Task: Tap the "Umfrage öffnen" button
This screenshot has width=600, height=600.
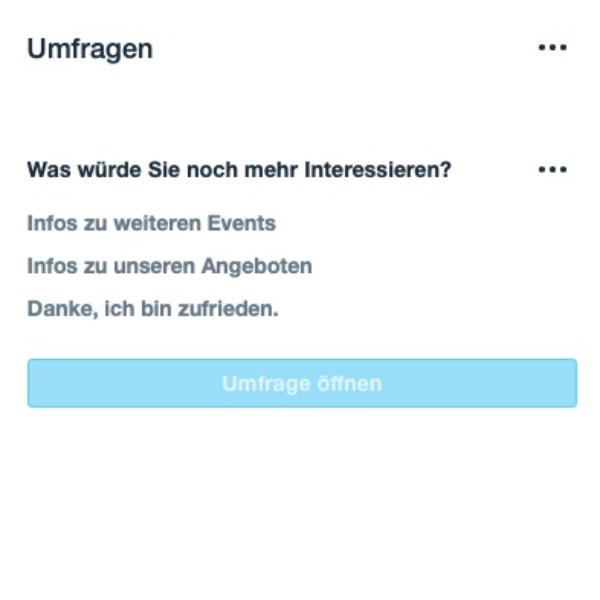Action: tap(302, 384)
